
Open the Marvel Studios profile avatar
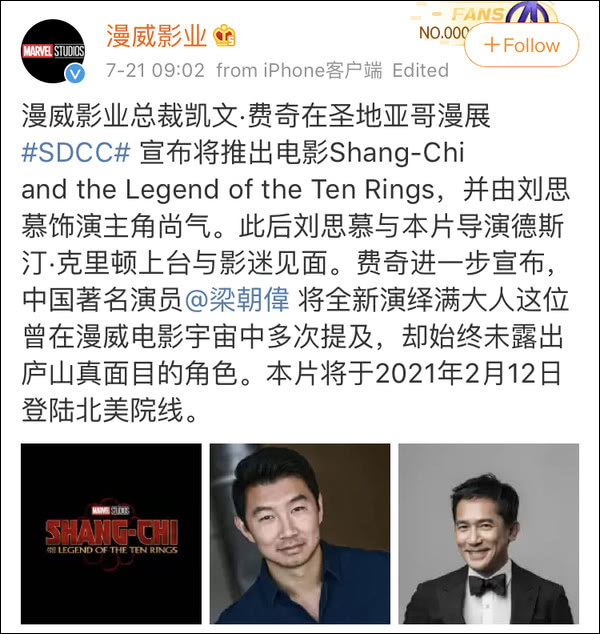53,52
